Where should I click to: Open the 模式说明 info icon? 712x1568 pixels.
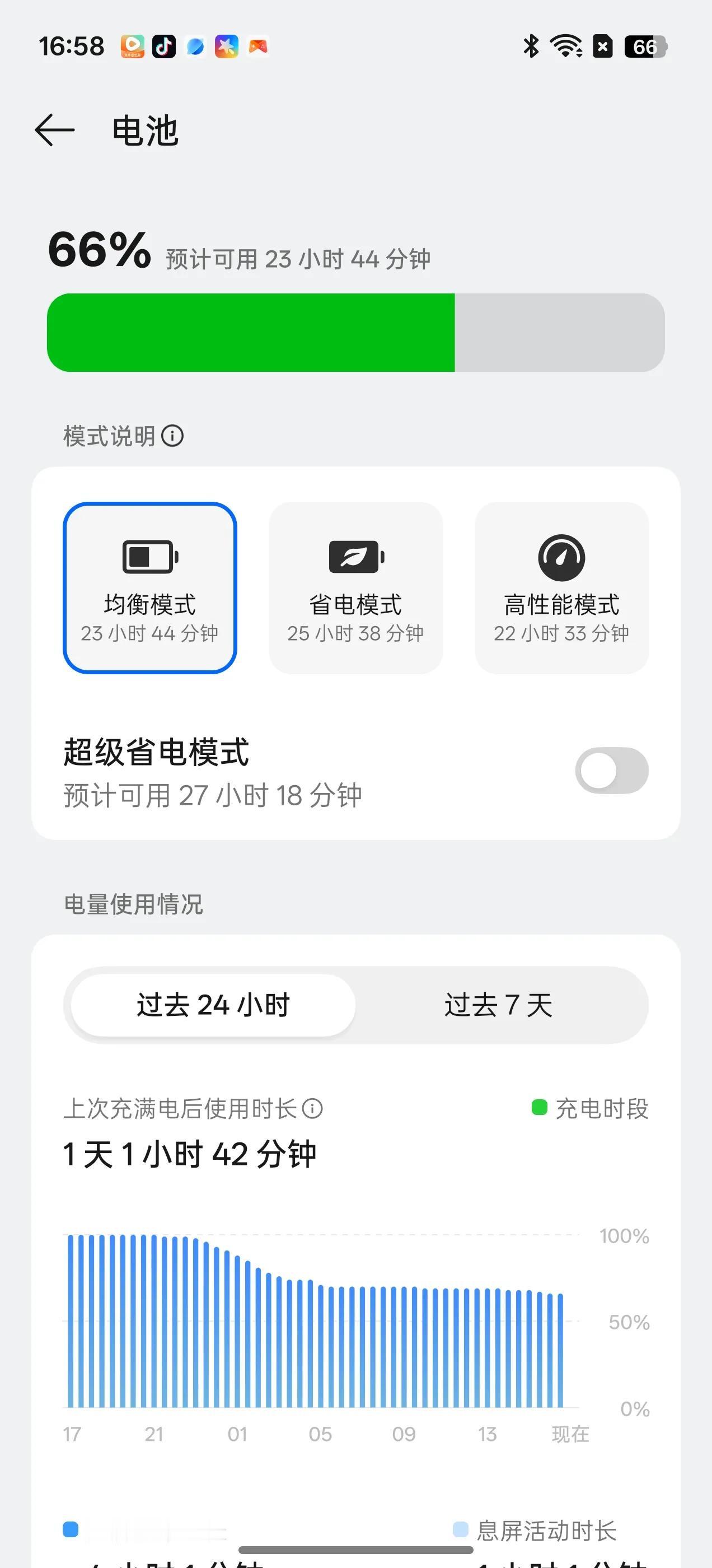172,436
